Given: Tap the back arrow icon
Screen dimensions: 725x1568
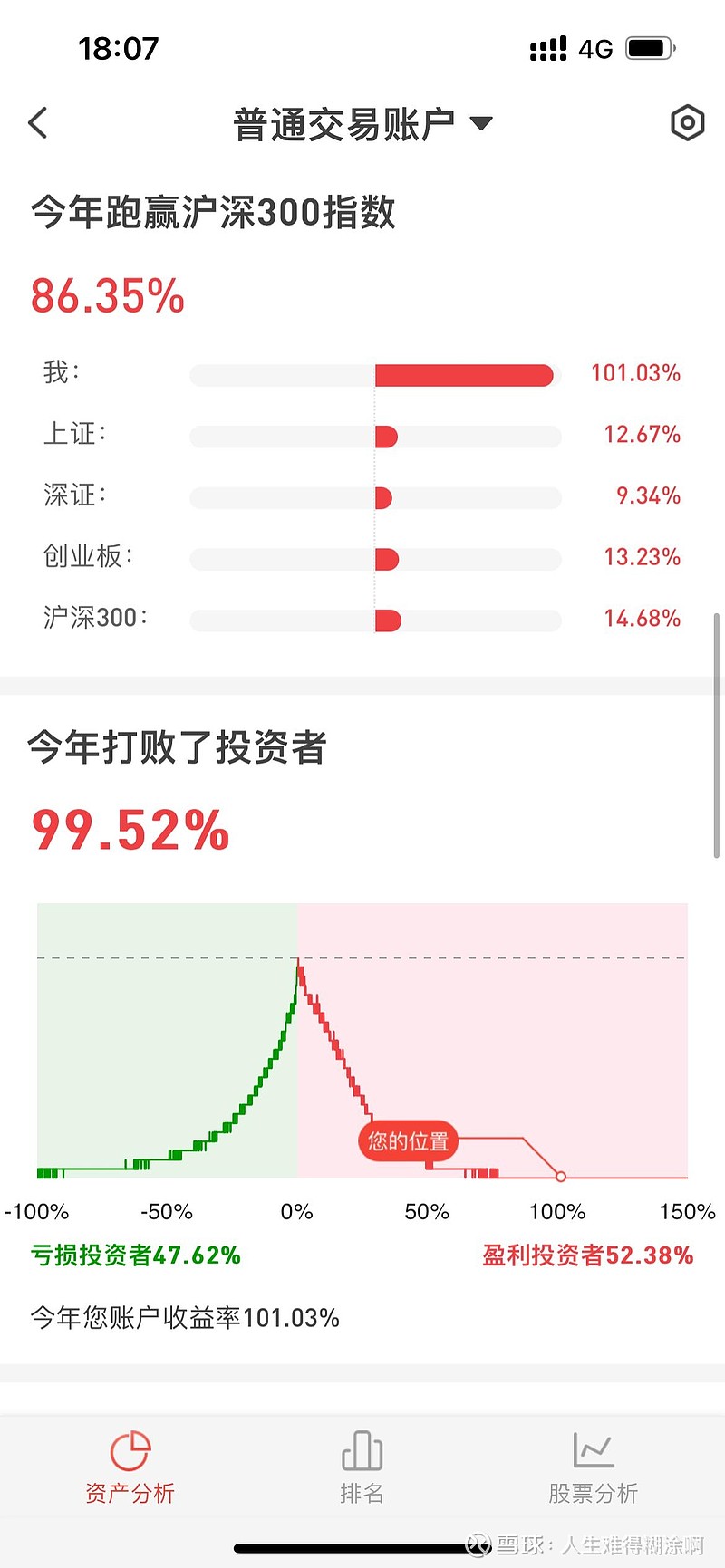Looking at the screenshot, I should coord(36,122).
